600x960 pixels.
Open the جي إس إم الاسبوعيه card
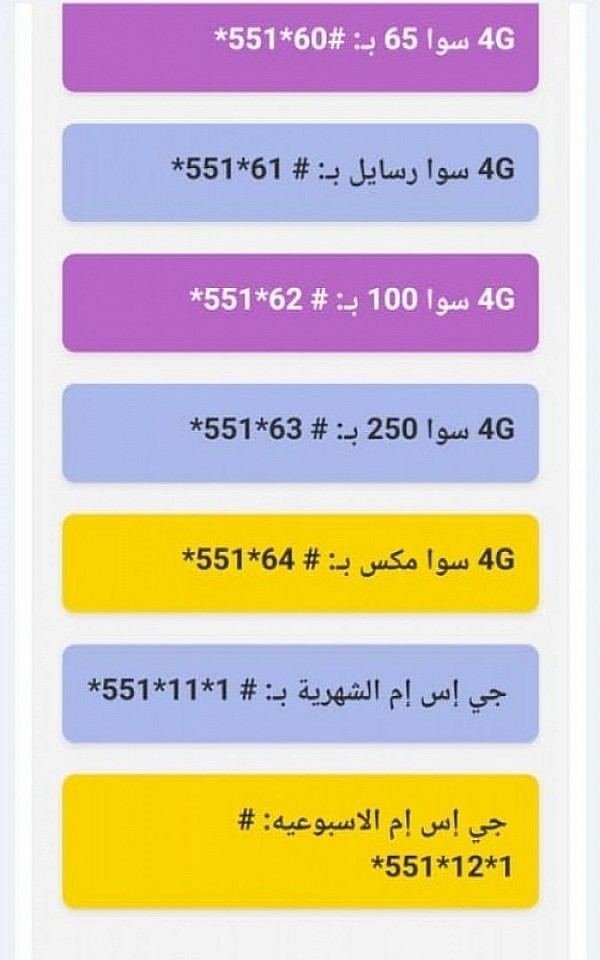(x=300, y=841)
